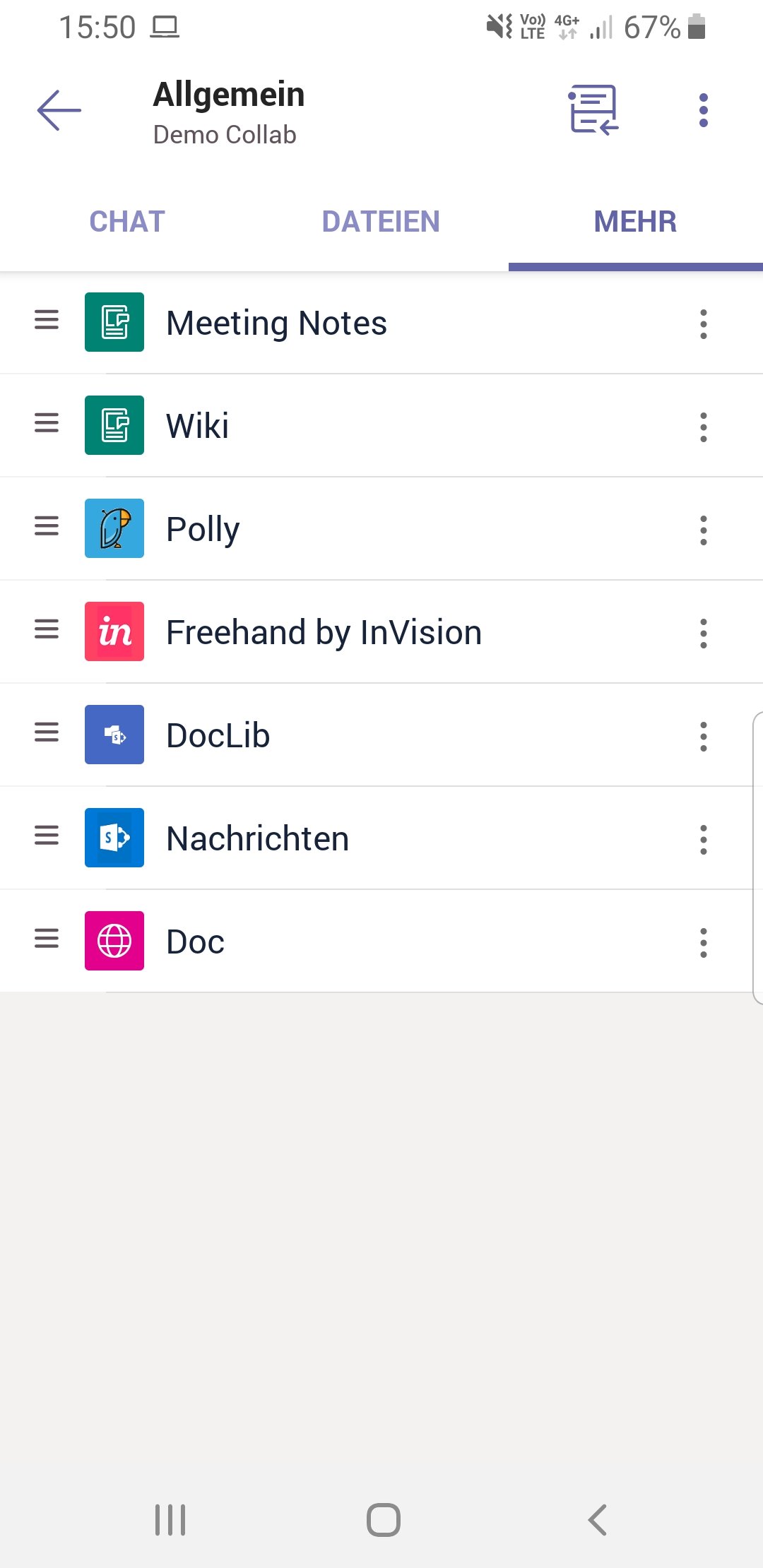Show more options for Meeting Notes

point(703,323)
